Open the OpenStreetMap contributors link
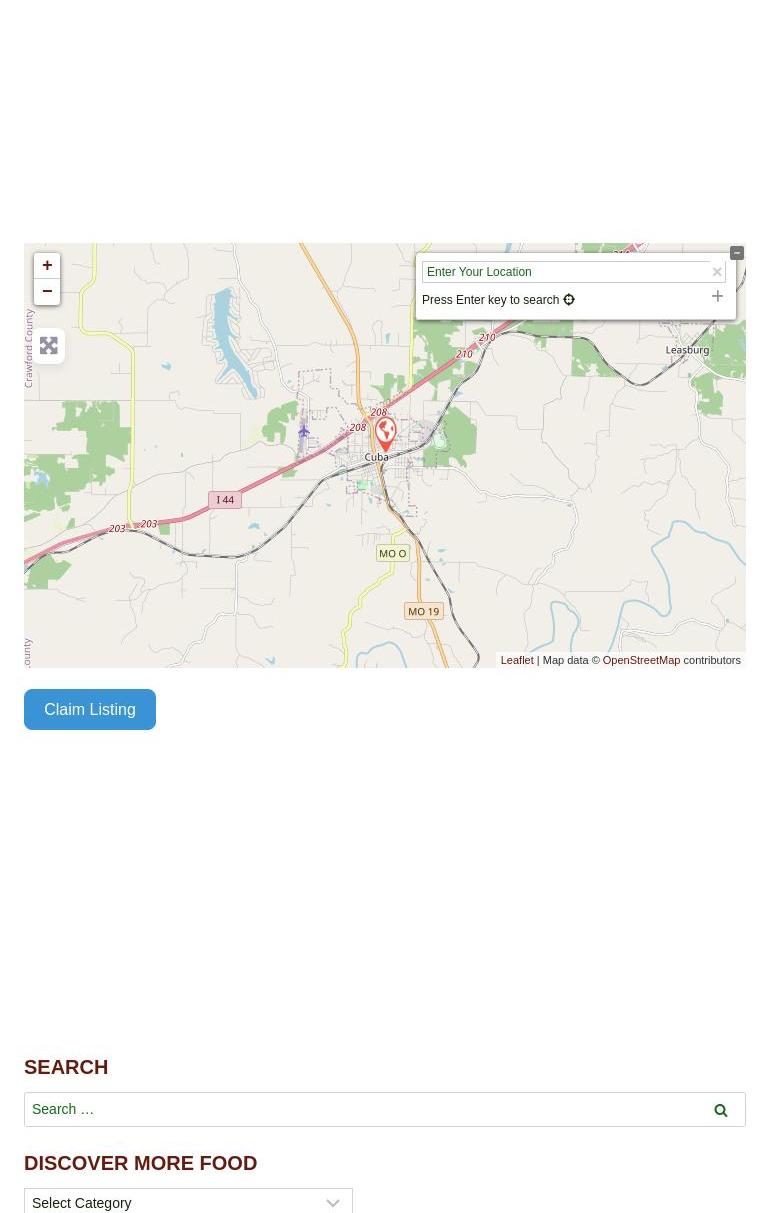The width and height of the screenshot is (770, 1213). pos(641,660)
